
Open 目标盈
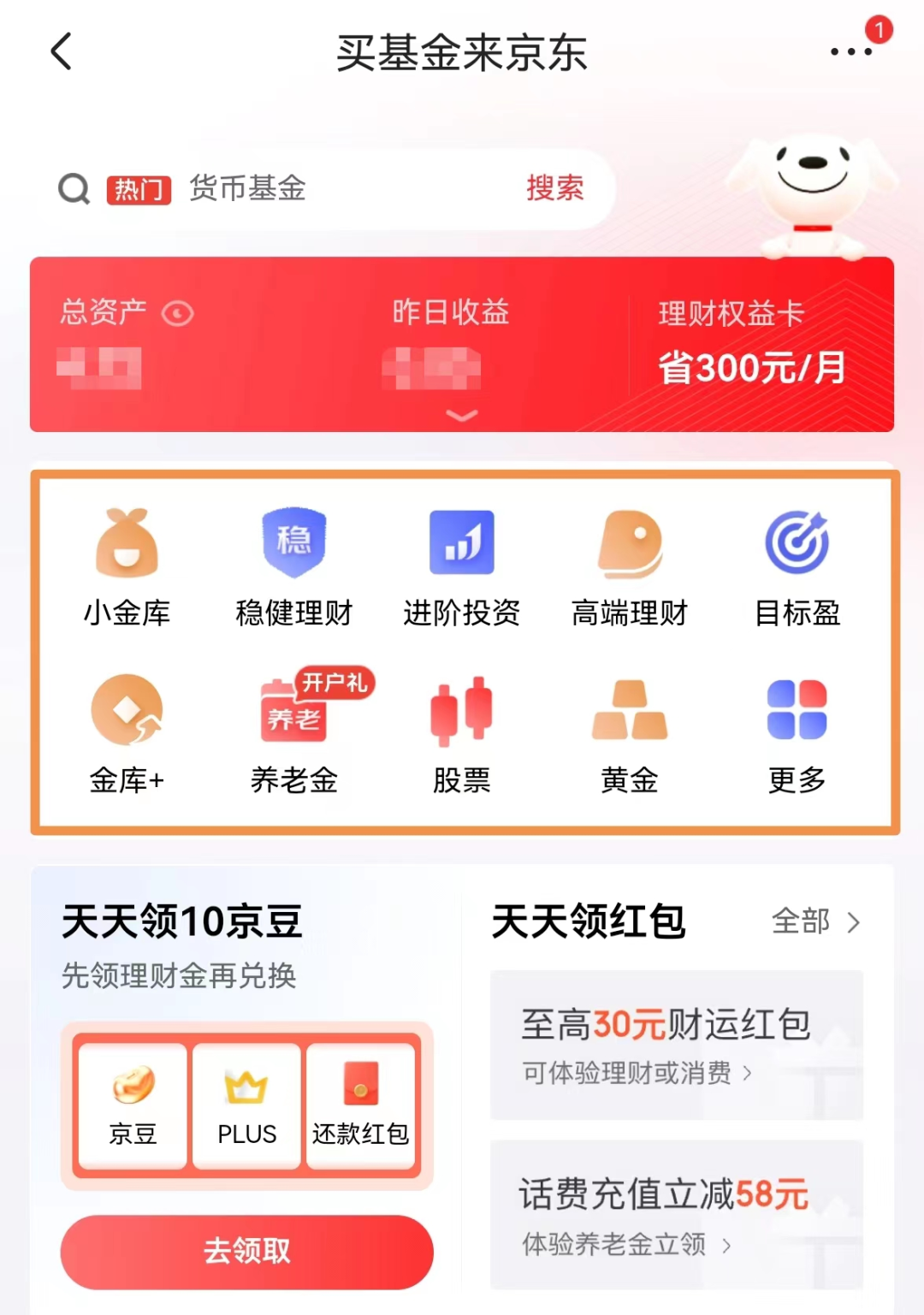tap(797, 565)
